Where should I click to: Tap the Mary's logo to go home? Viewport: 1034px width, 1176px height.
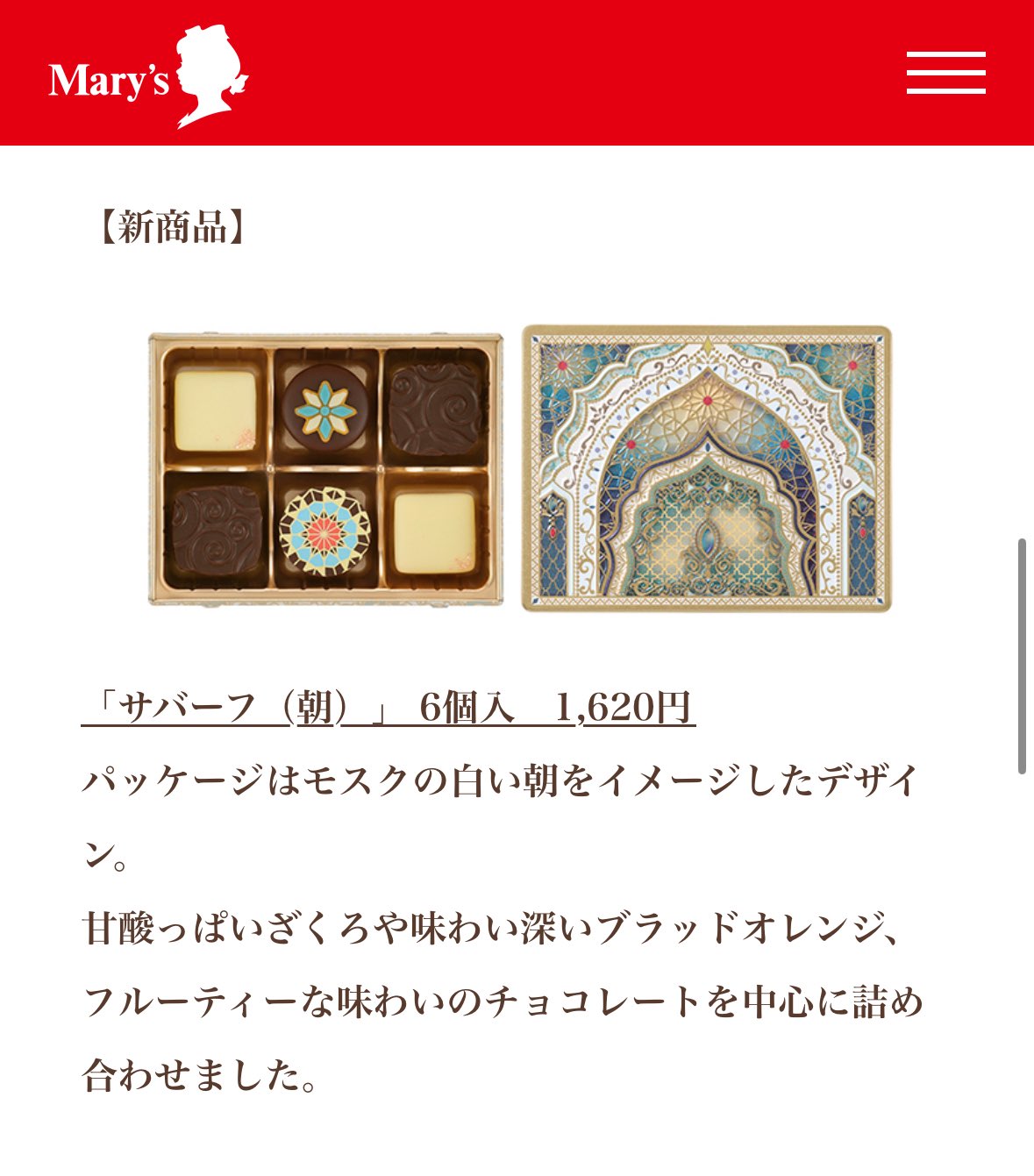[x=148, y=76]
